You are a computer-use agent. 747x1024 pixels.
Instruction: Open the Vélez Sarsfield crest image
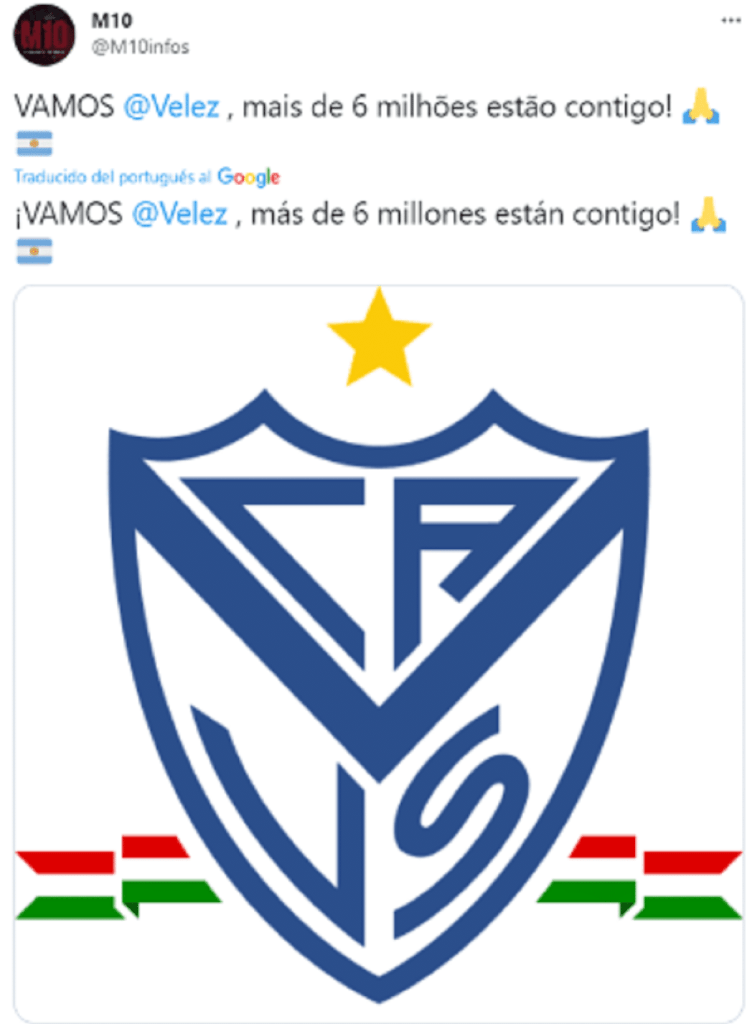(x=378, y=650)
